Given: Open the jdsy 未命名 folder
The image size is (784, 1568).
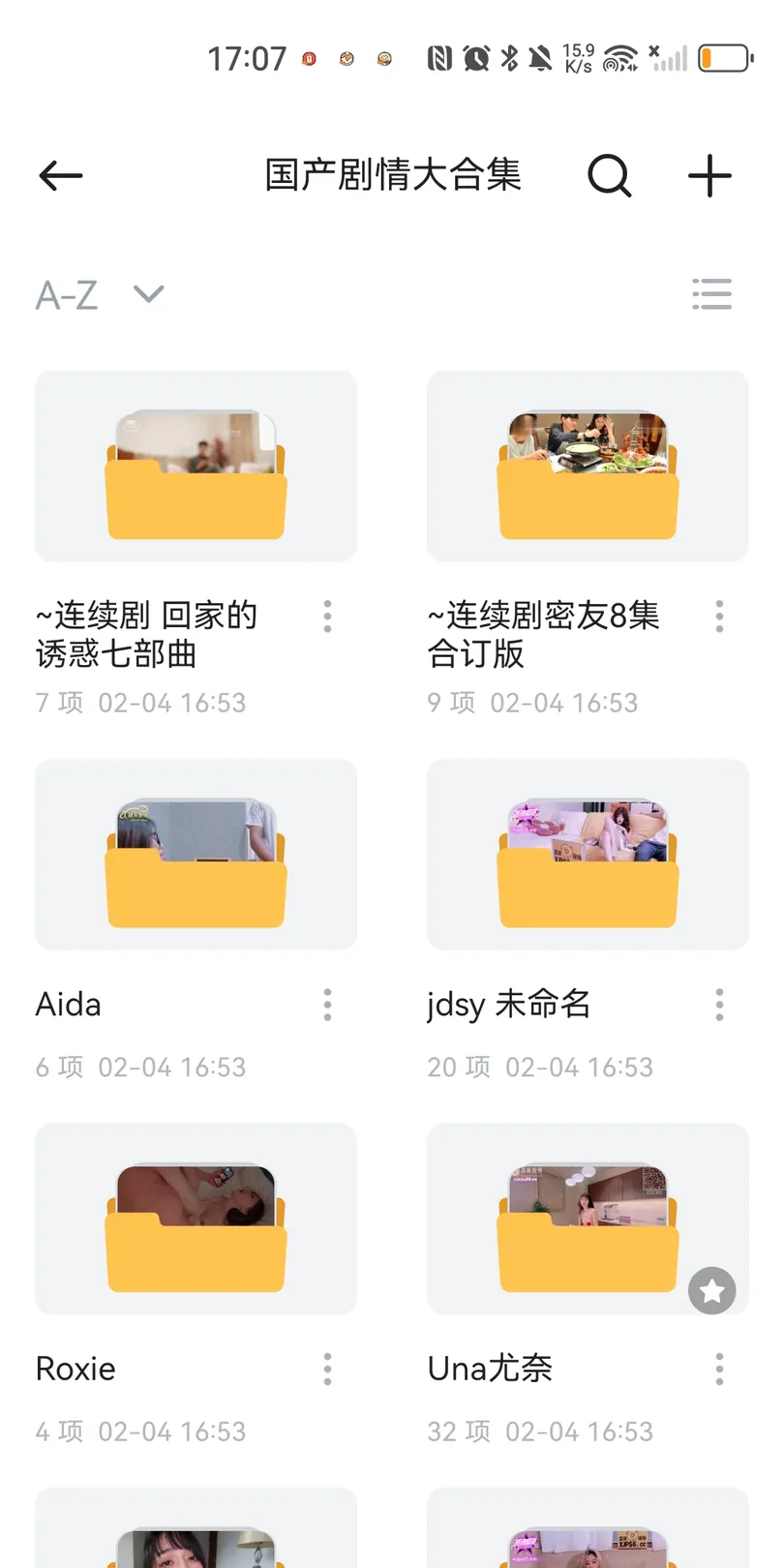Looking at the screenshot, I should (588, 854).
